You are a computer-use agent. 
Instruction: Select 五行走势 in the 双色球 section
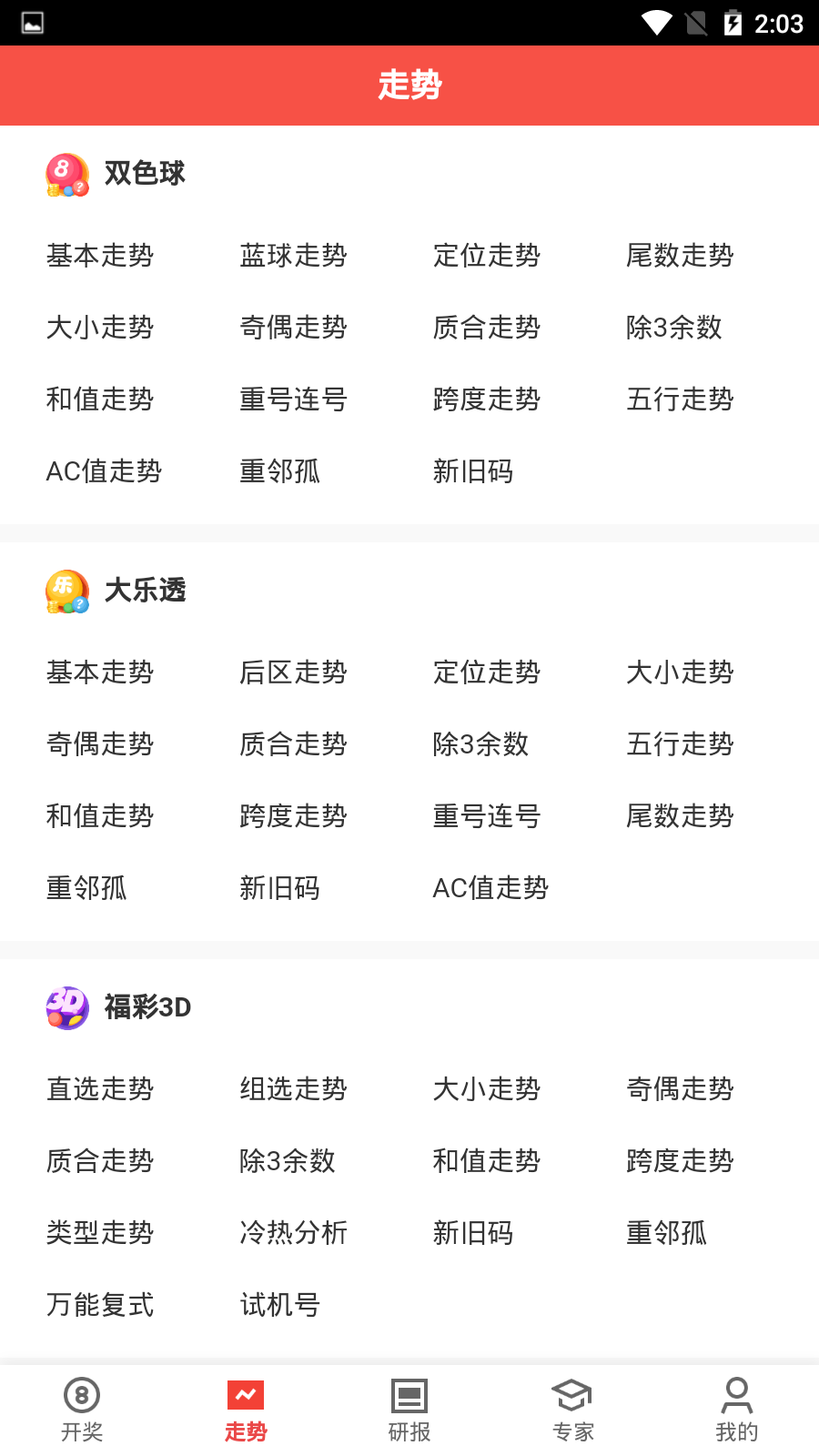[679, 399]
